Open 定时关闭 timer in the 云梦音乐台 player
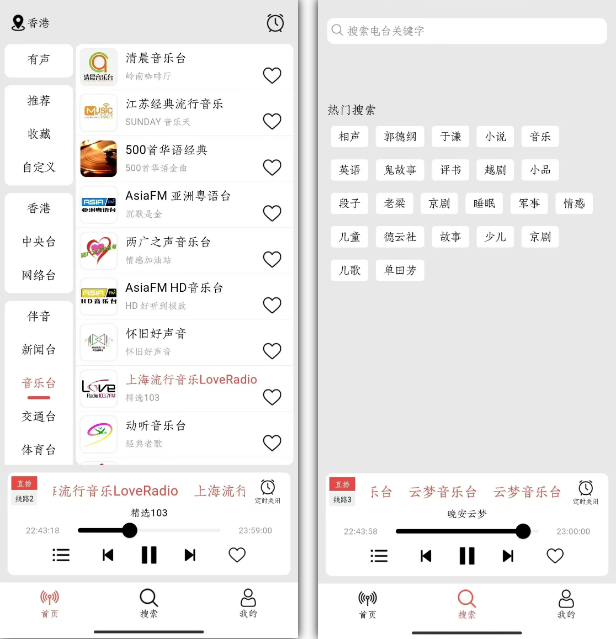Image resolution: width=616 pixels, height=639 pixels. tap(586, 492)
